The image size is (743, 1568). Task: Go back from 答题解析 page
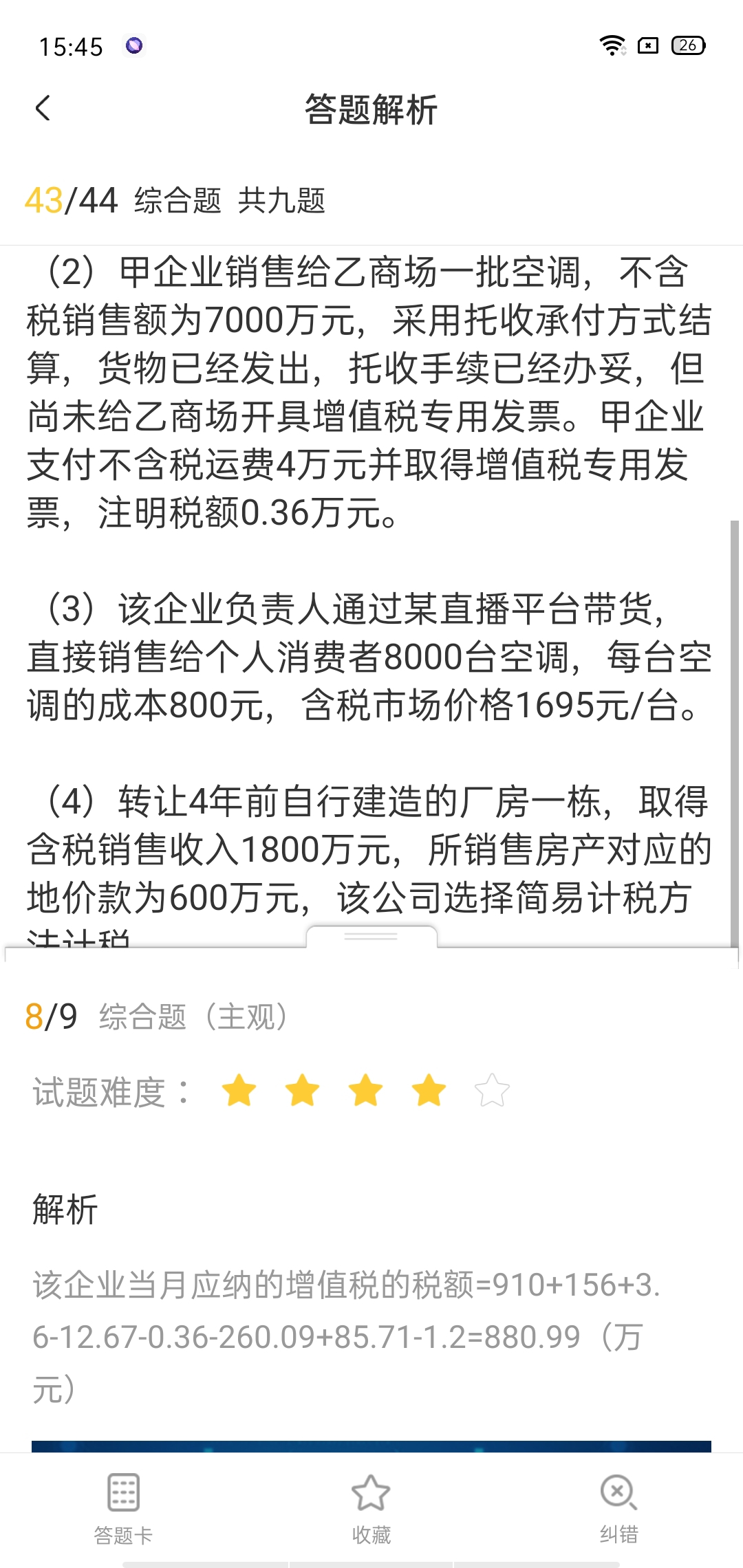43,109
